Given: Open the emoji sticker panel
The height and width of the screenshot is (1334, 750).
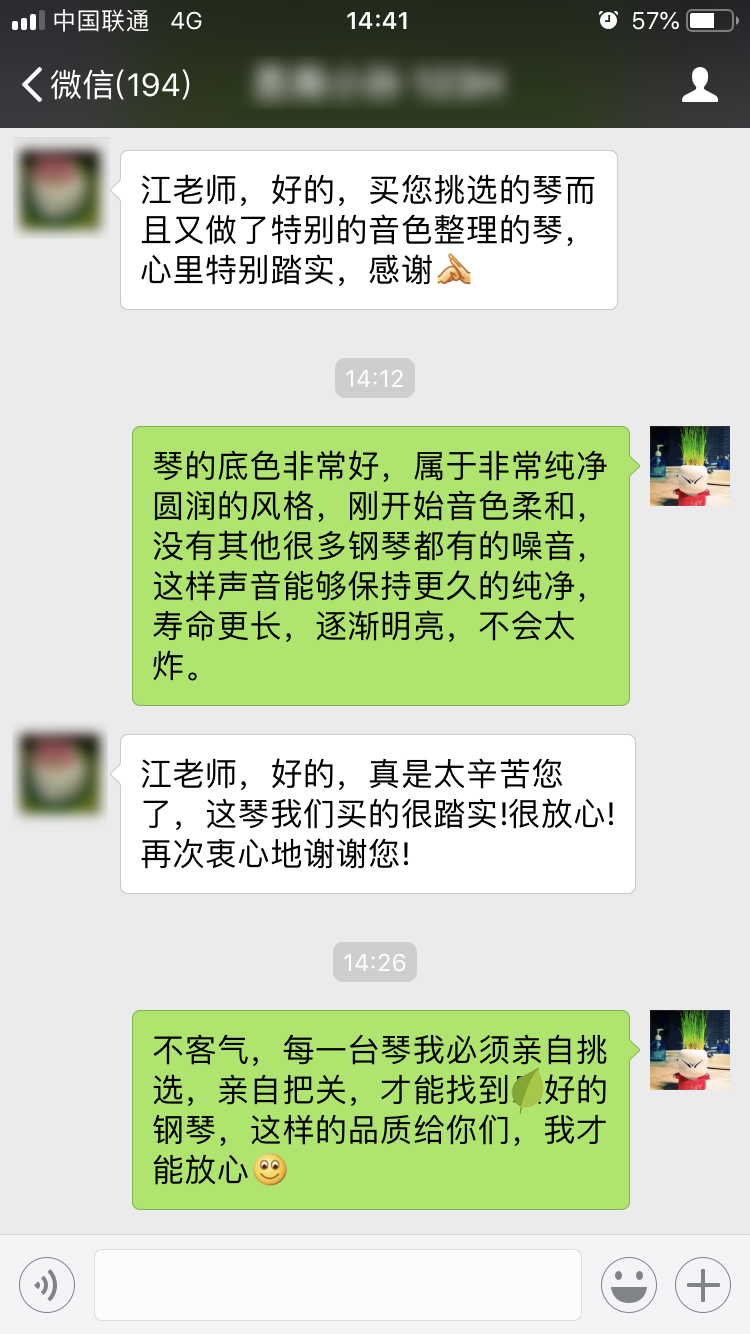Looking at the screenshot, I should pos(629,1284).
